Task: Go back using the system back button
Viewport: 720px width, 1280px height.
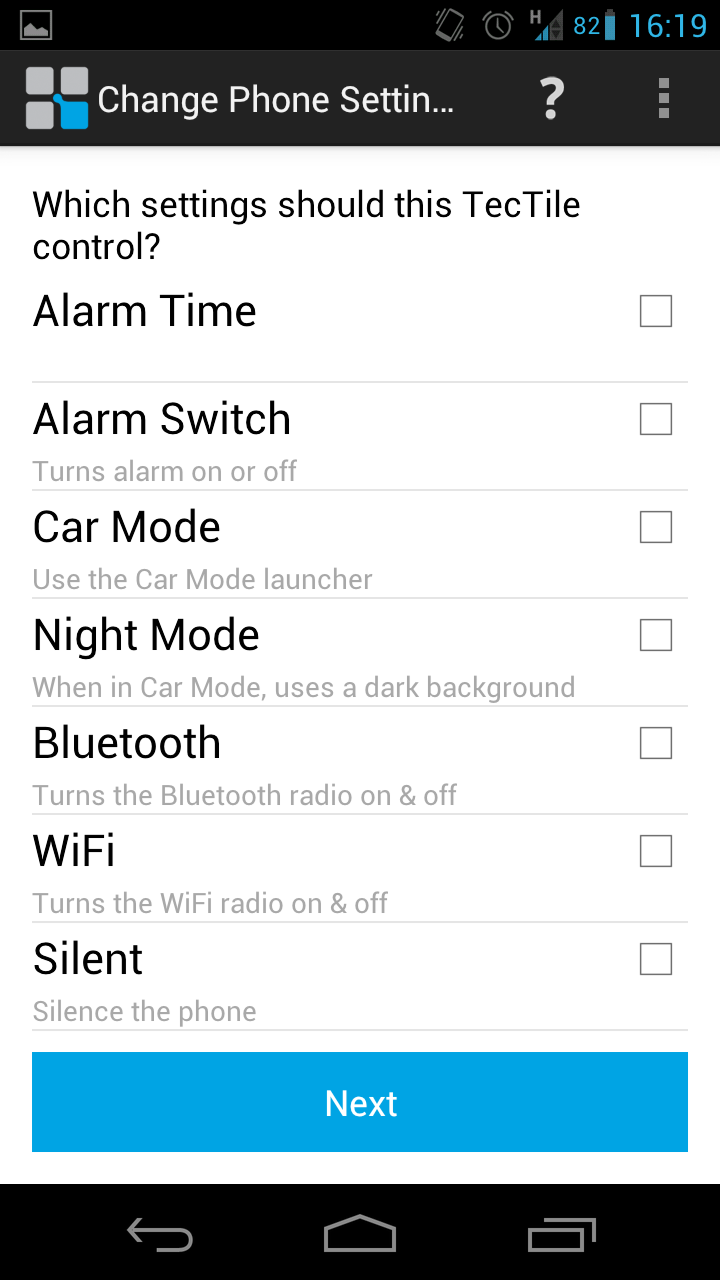Action: pyautogui.click(x=160, y=1234)
